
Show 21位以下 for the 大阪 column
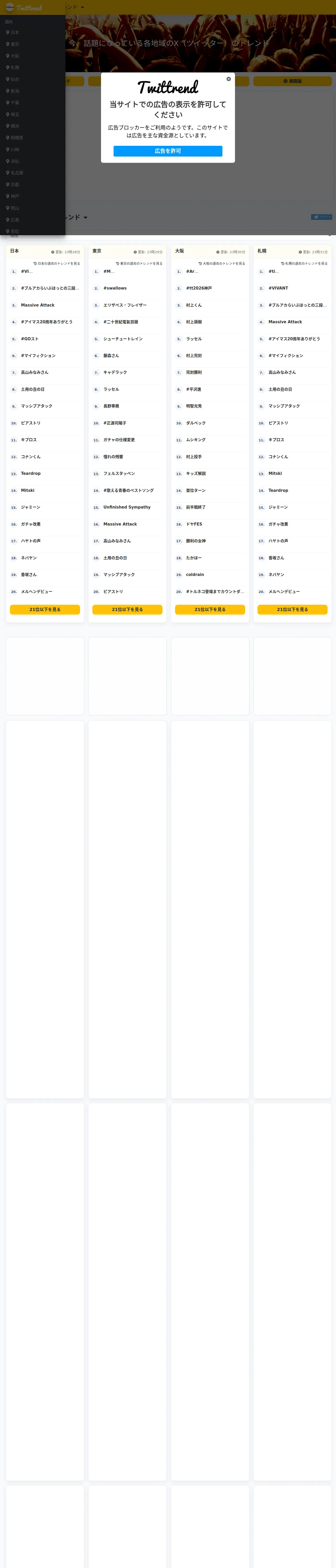tap(210, 609)
